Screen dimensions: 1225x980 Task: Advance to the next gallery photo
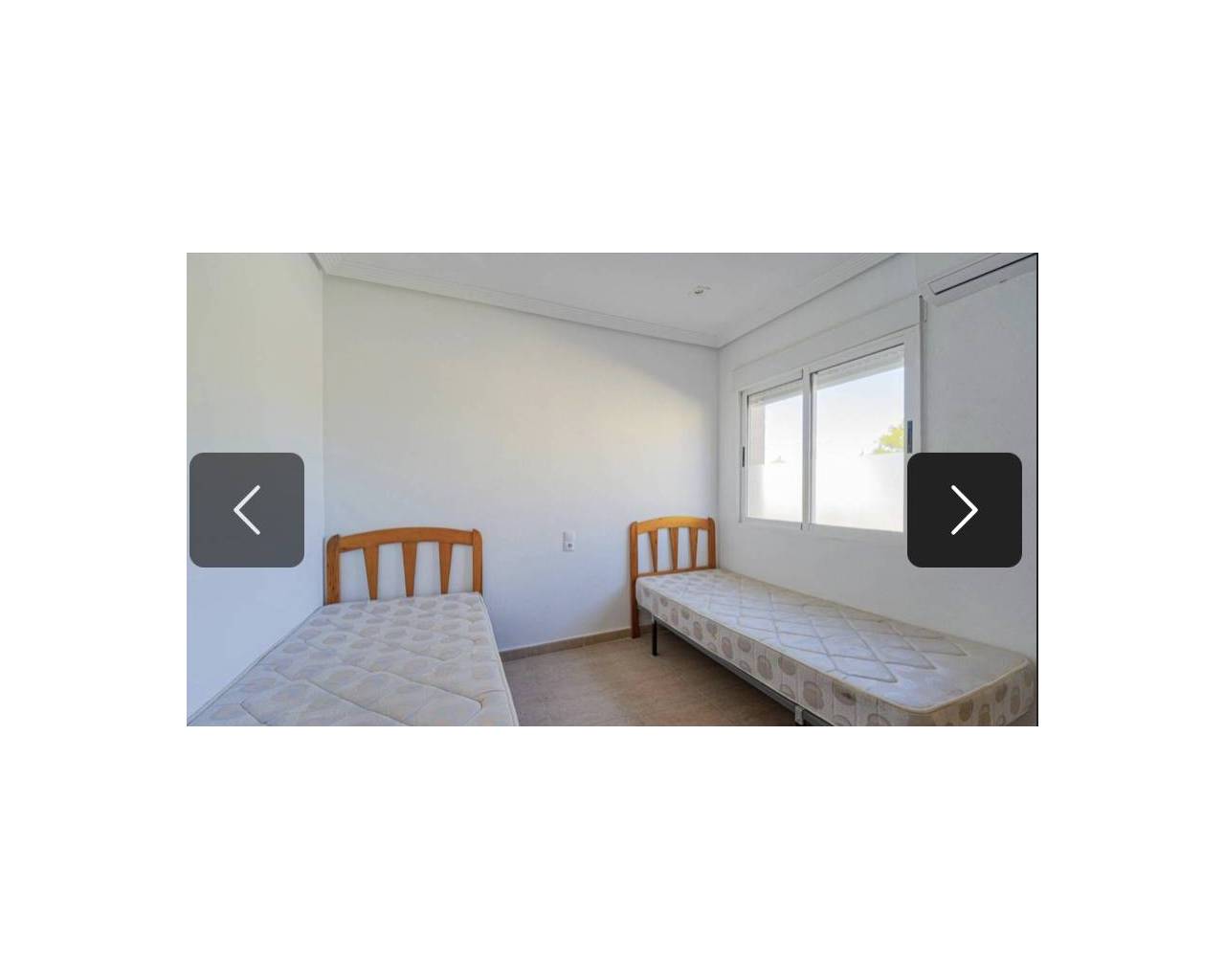(x=964, y=510)
